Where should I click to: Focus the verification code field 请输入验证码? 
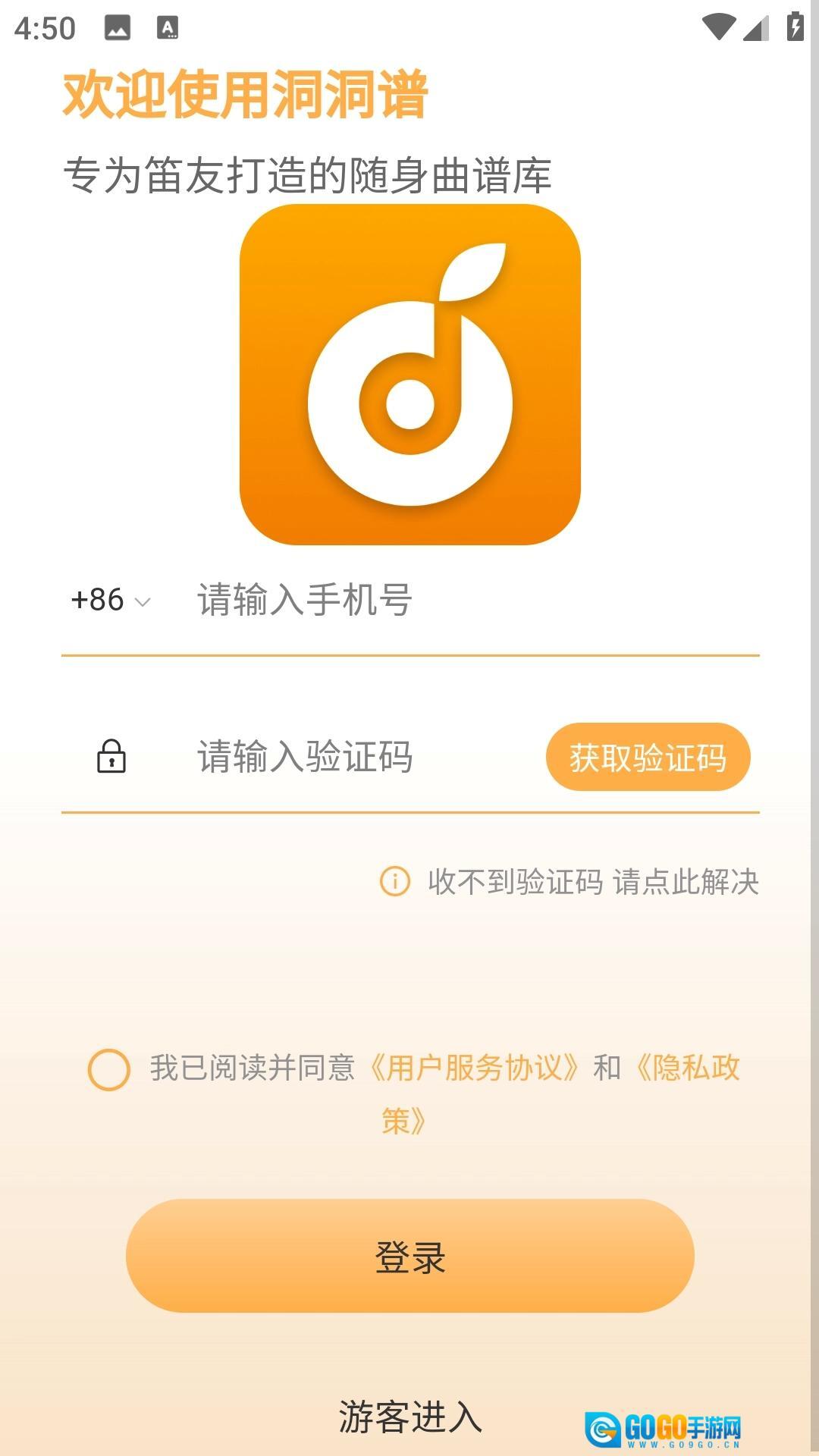click(341, 757)
